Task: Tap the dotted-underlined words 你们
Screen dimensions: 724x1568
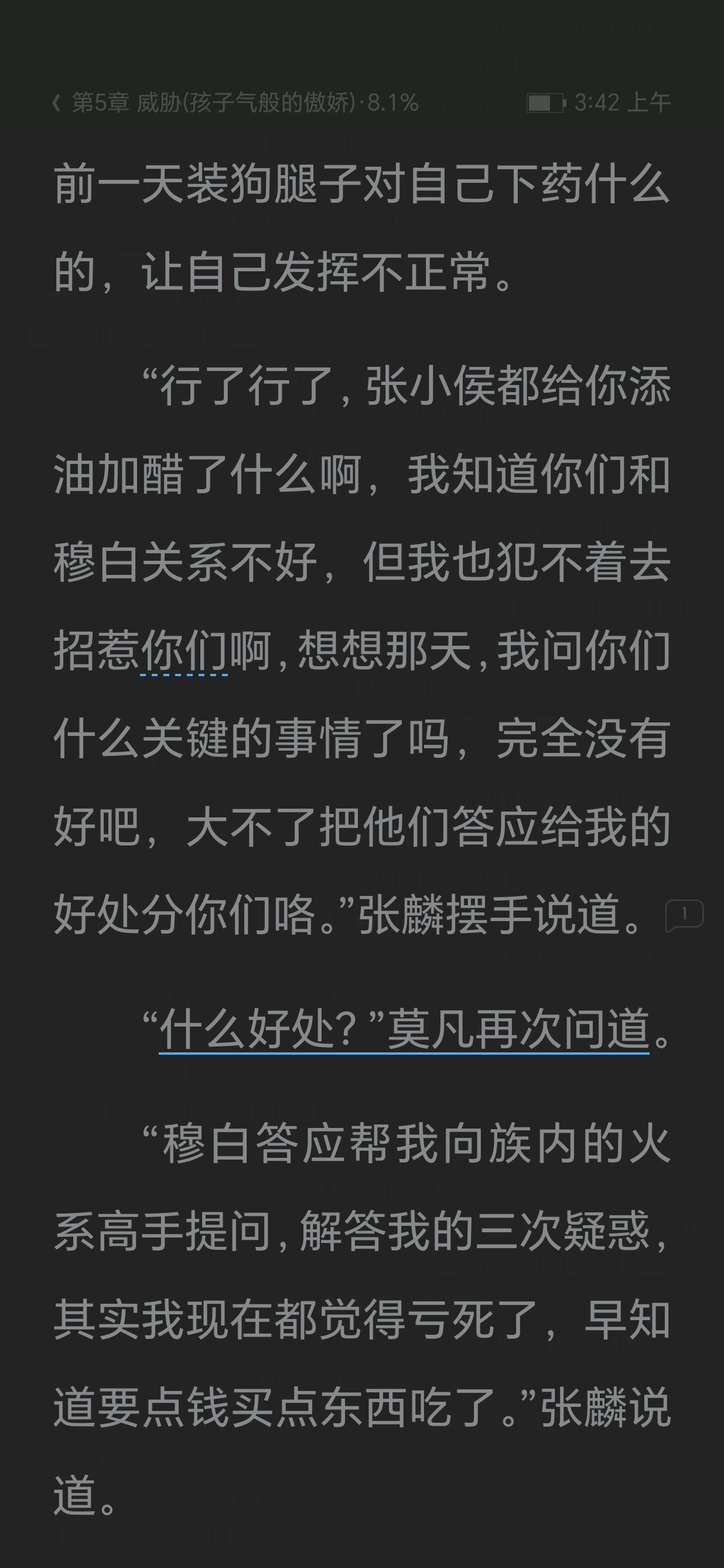Action: pos(184,652)
